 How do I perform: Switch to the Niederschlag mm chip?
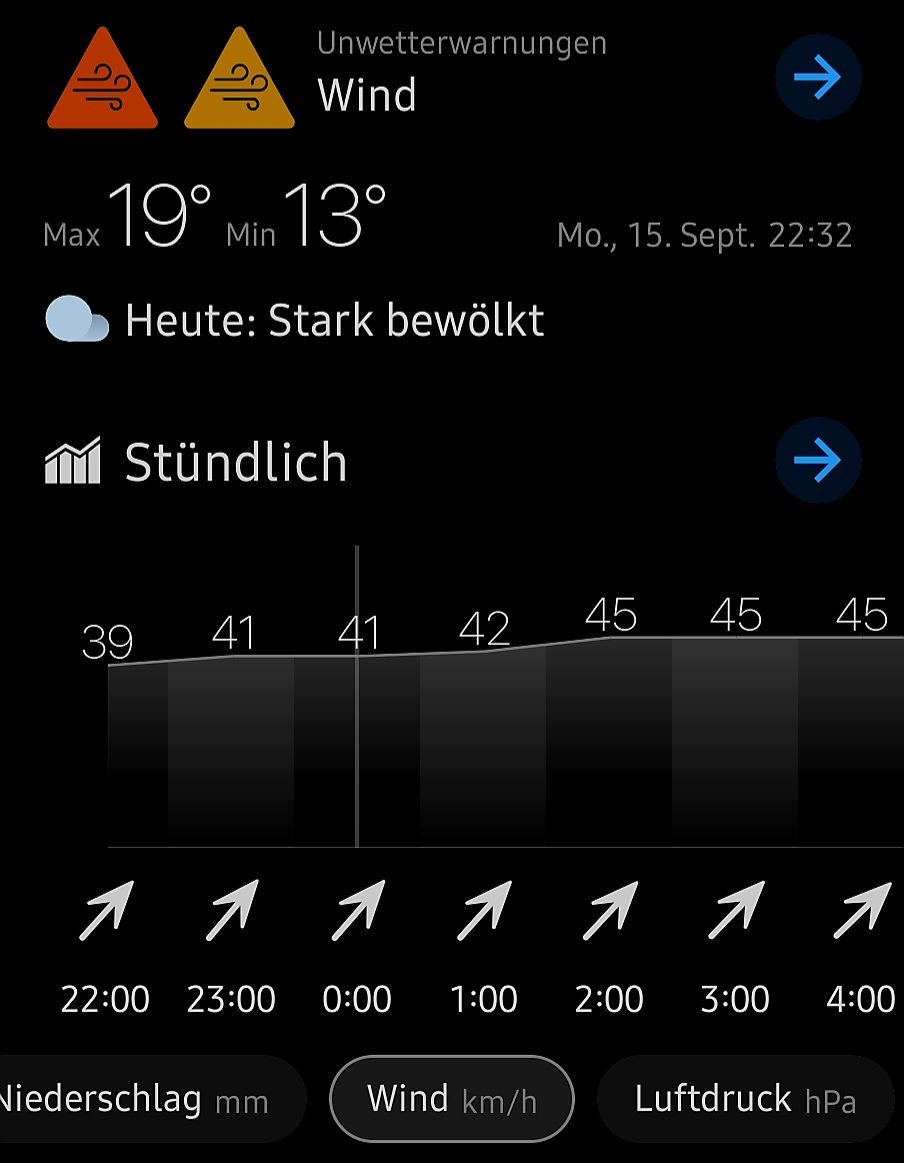click(x=140, y=1099)
